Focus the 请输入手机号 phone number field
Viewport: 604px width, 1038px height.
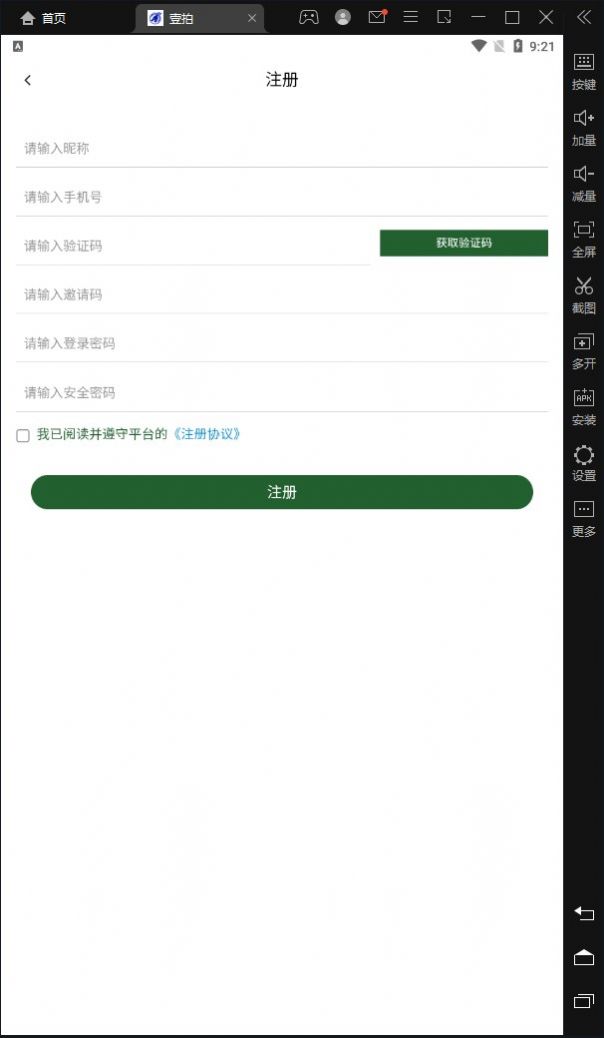282,197
